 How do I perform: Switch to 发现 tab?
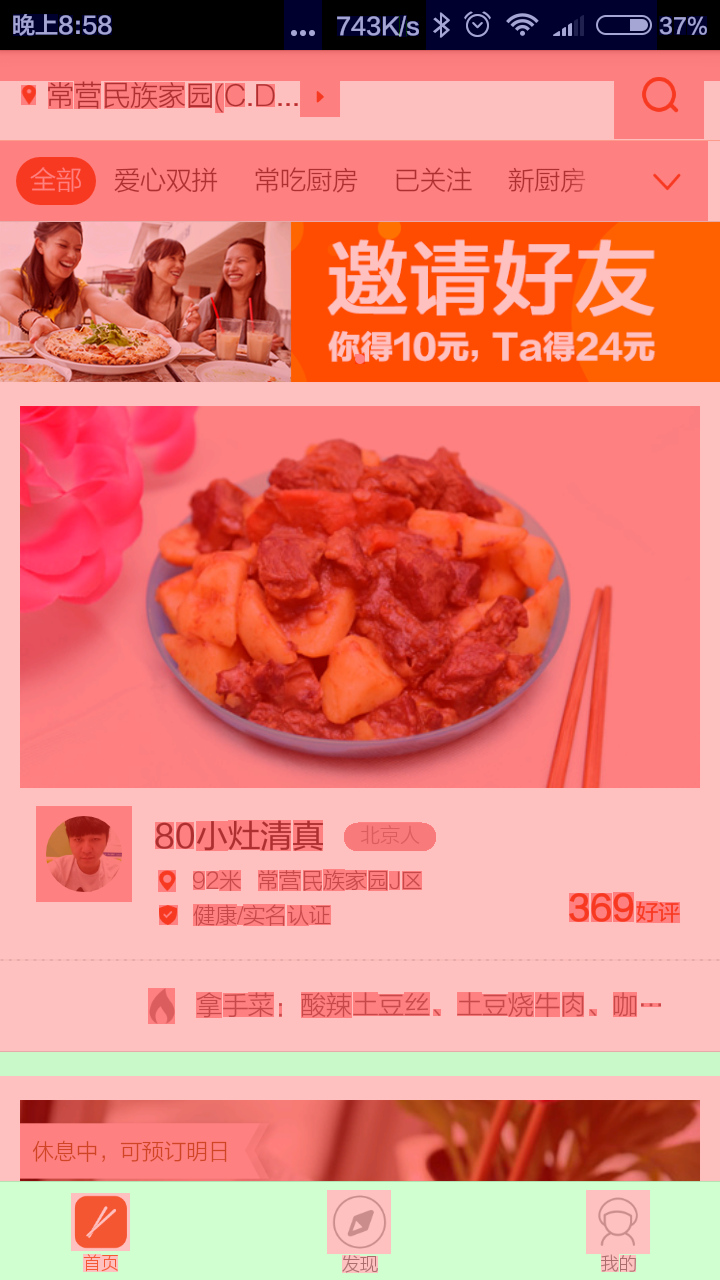359,1232
